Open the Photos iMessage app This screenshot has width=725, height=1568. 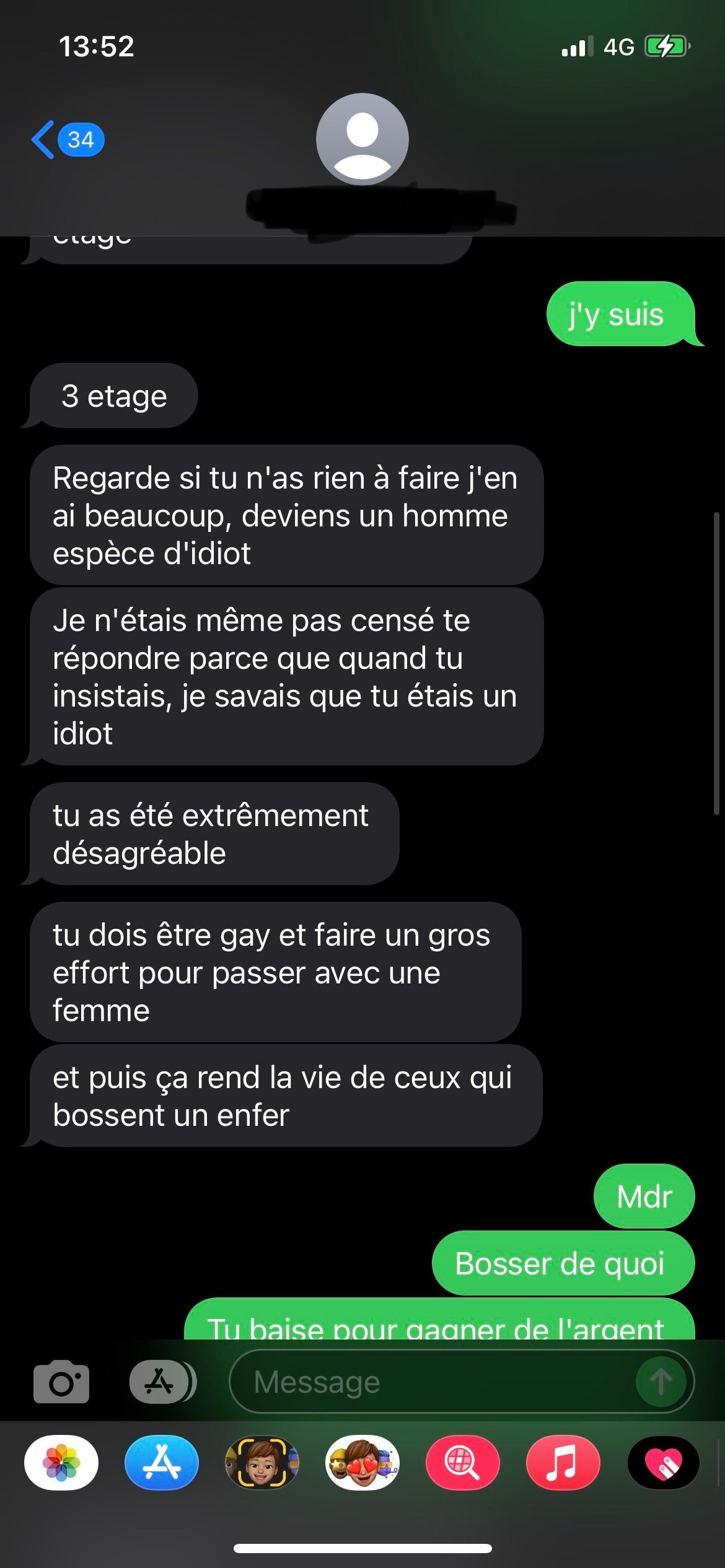tap(61, 1463)
